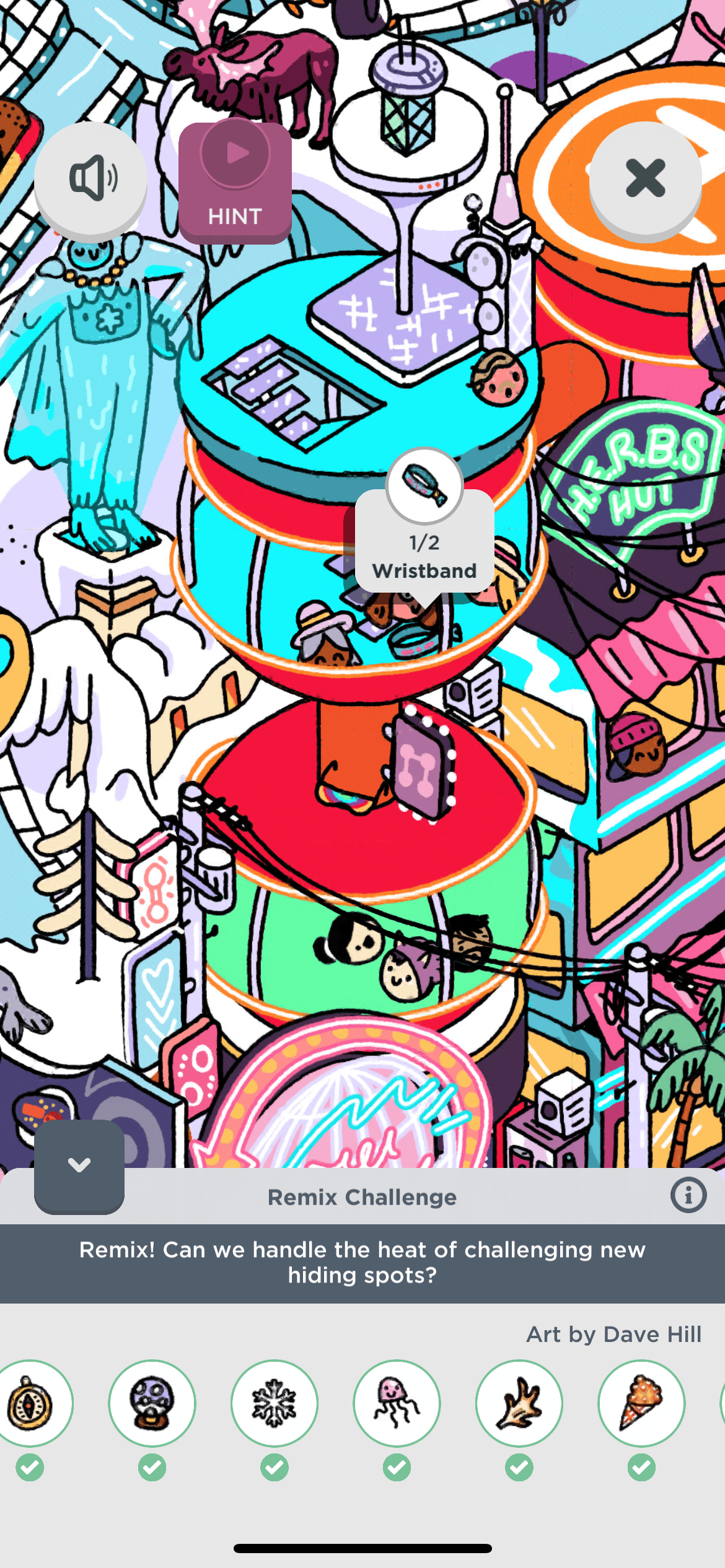Mute the game sound
This screenshot has width=725, height=1568.
pos(91,179)
